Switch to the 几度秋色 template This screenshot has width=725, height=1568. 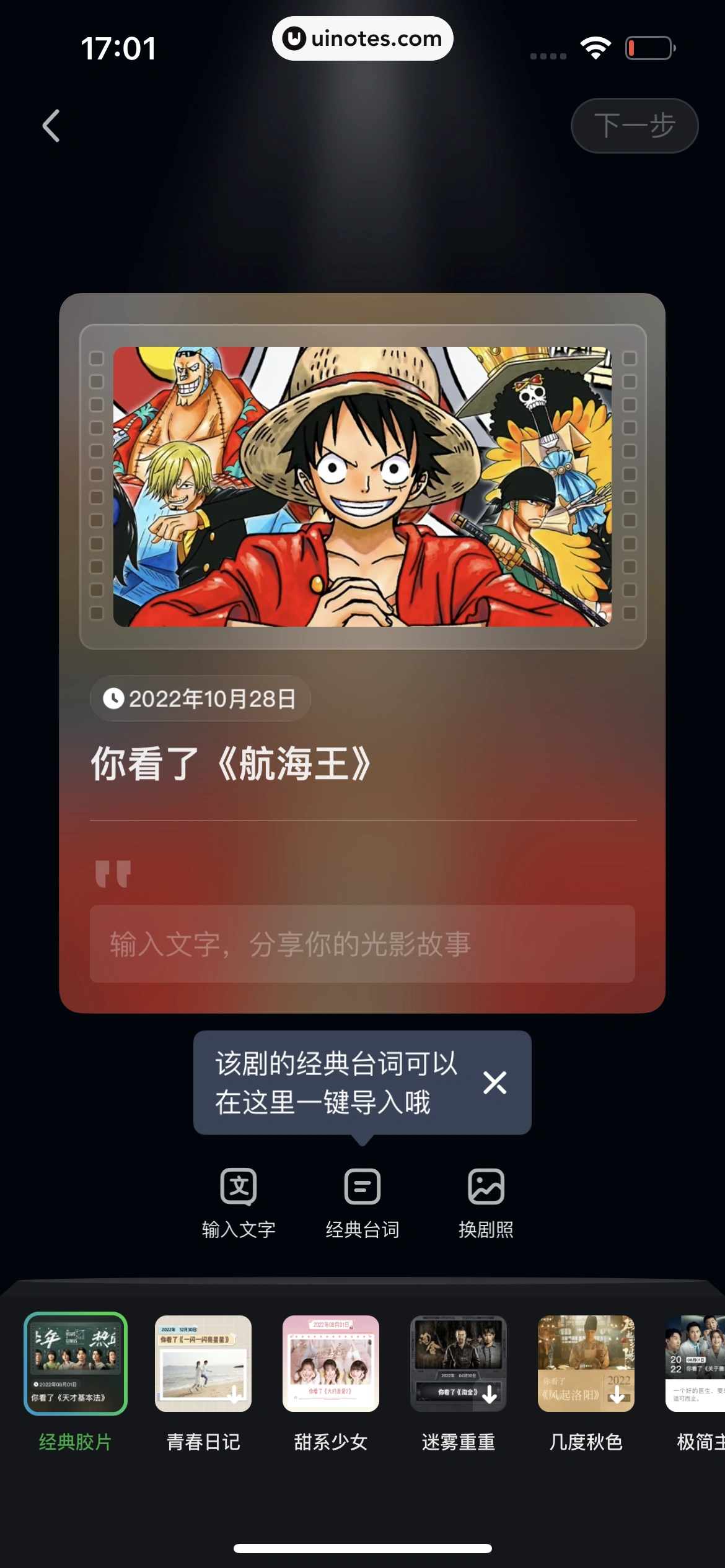point(586,1364)
